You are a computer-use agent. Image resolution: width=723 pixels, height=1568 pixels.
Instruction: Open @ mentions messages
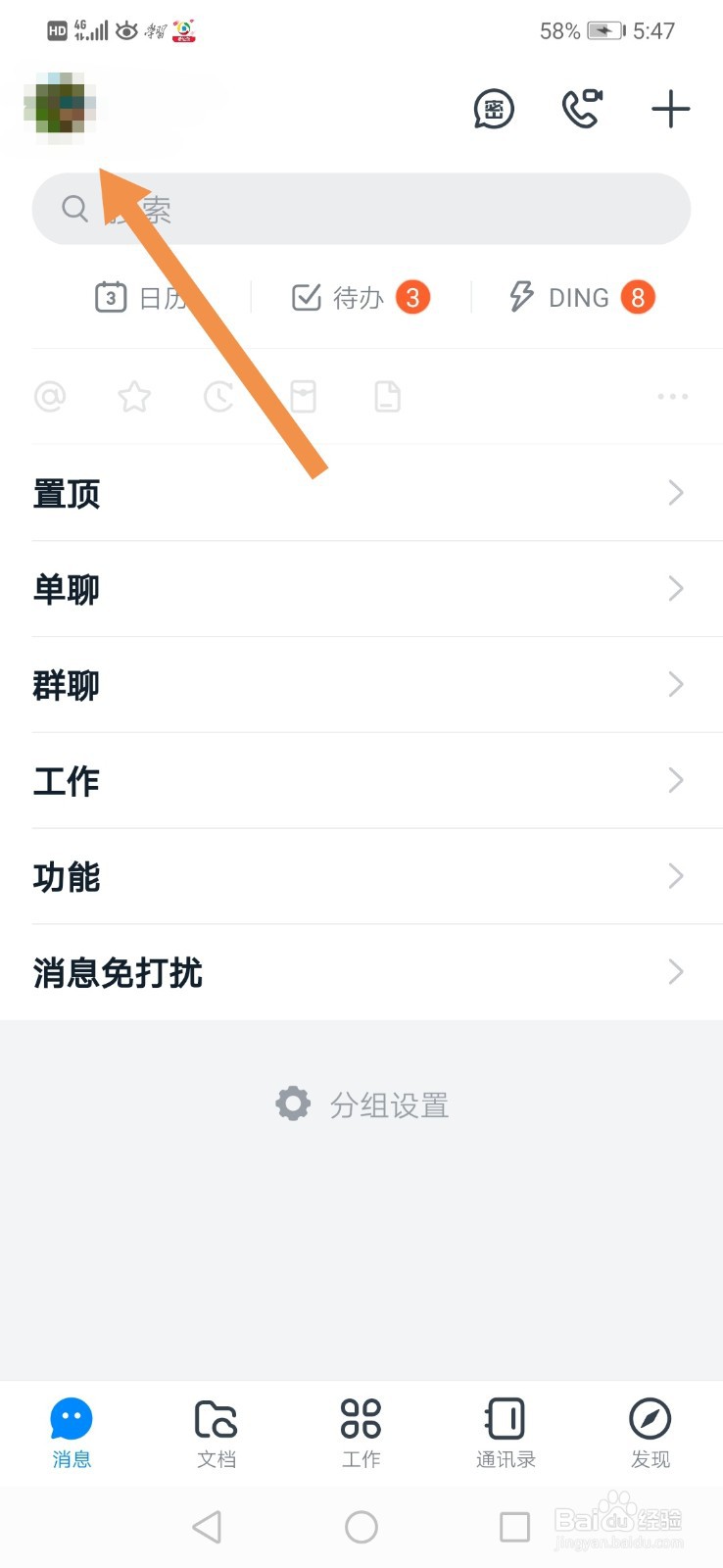pos(50,396)
